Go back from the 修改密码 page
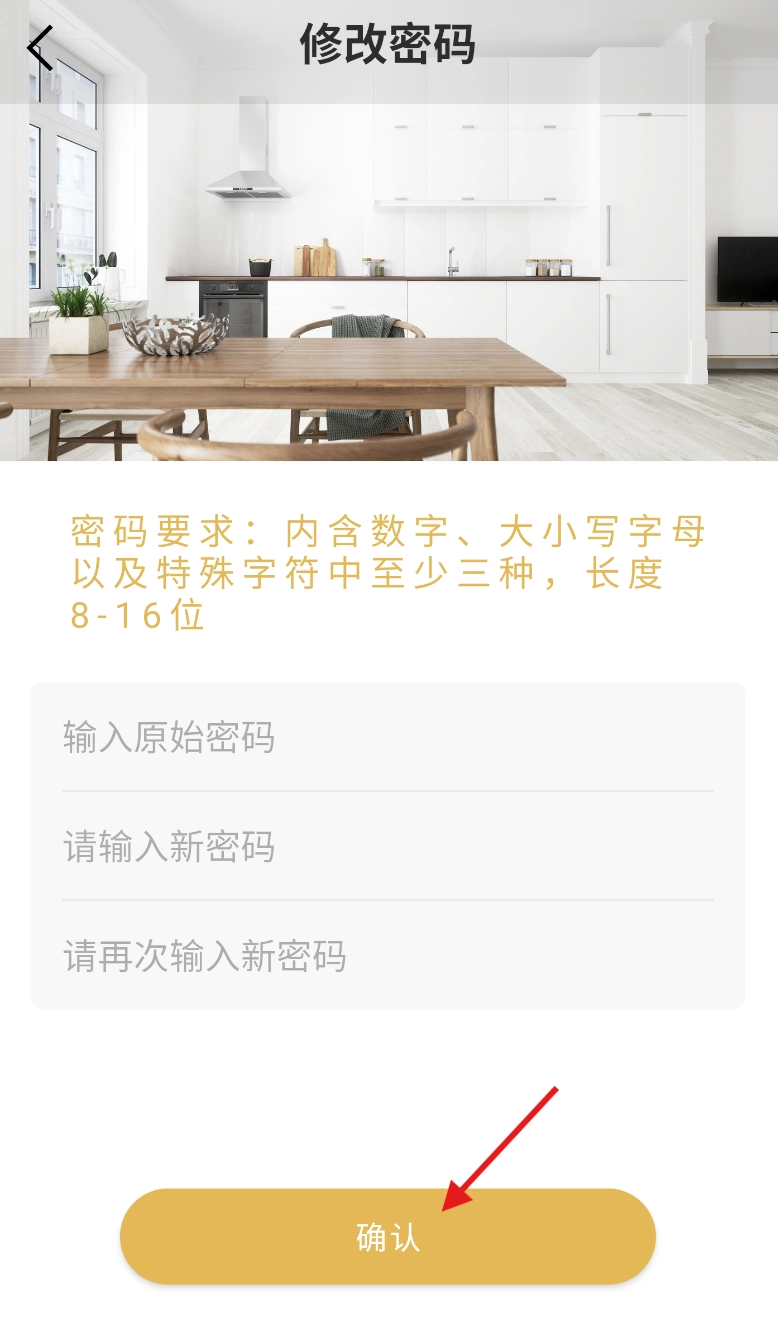 tap(40, 47)
